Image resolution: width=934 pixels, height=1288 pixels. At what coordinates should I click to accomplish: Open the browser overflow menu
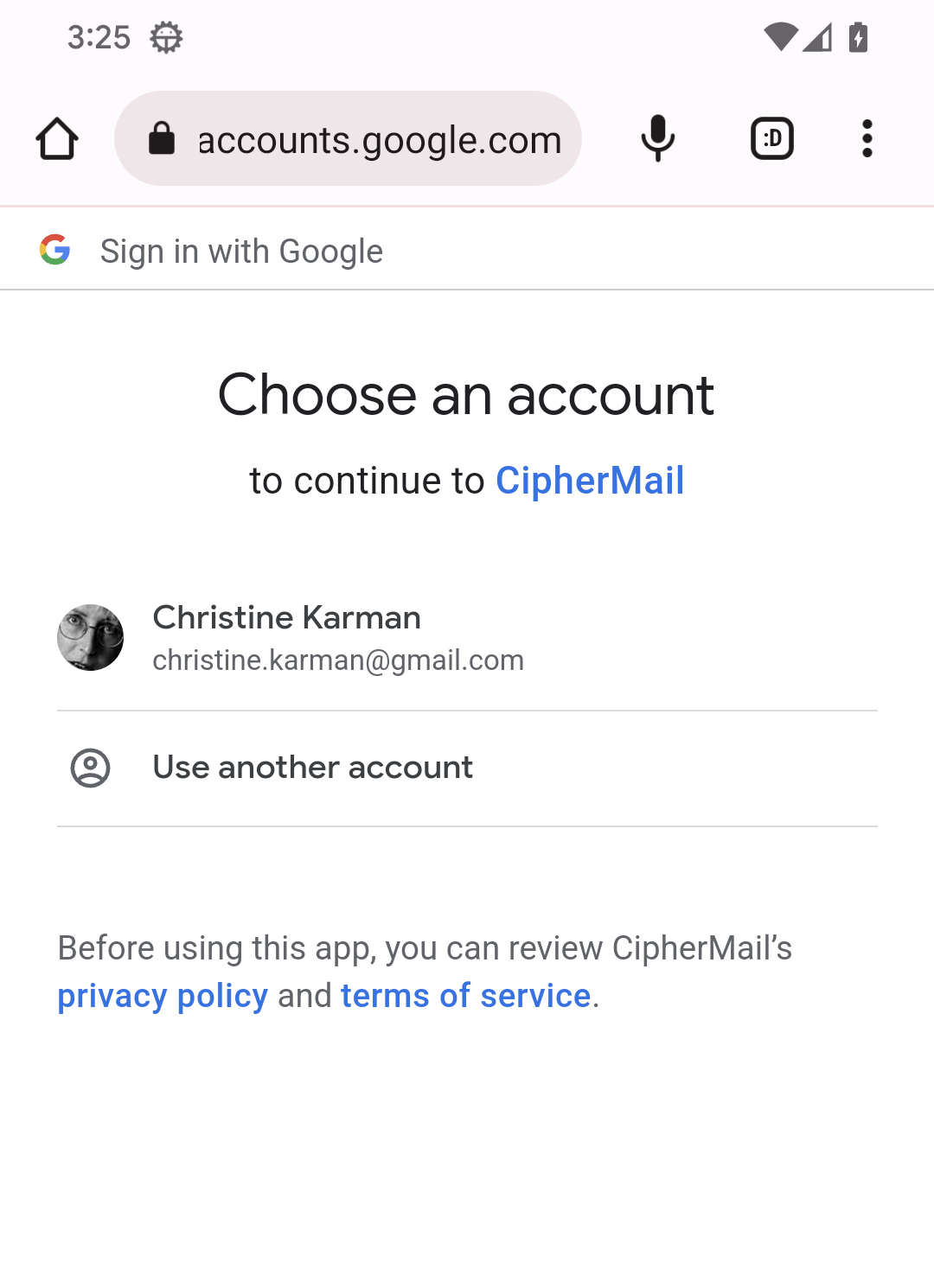(867, 138)
